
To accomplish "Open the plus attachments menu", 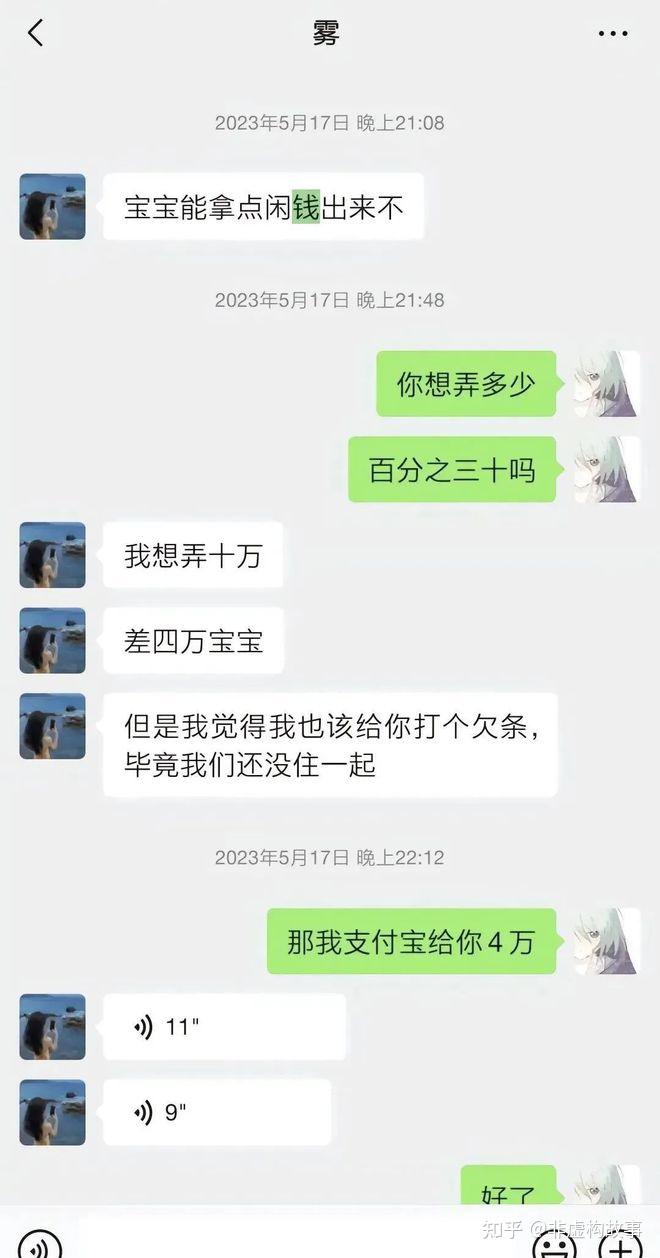I will click(x=619, y=1244).
